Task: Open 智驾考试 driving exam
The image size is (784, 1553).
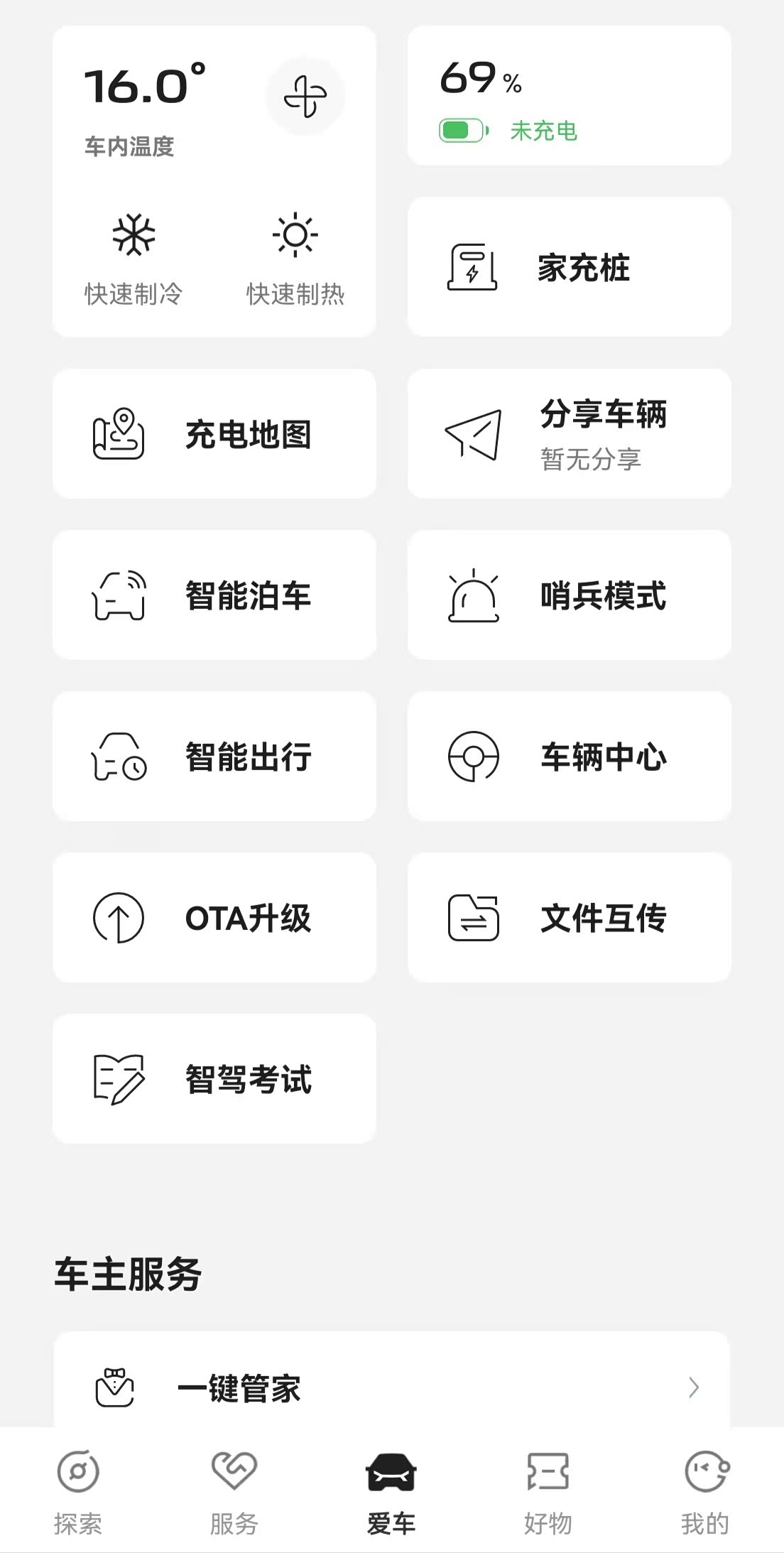Action: 214,1078
